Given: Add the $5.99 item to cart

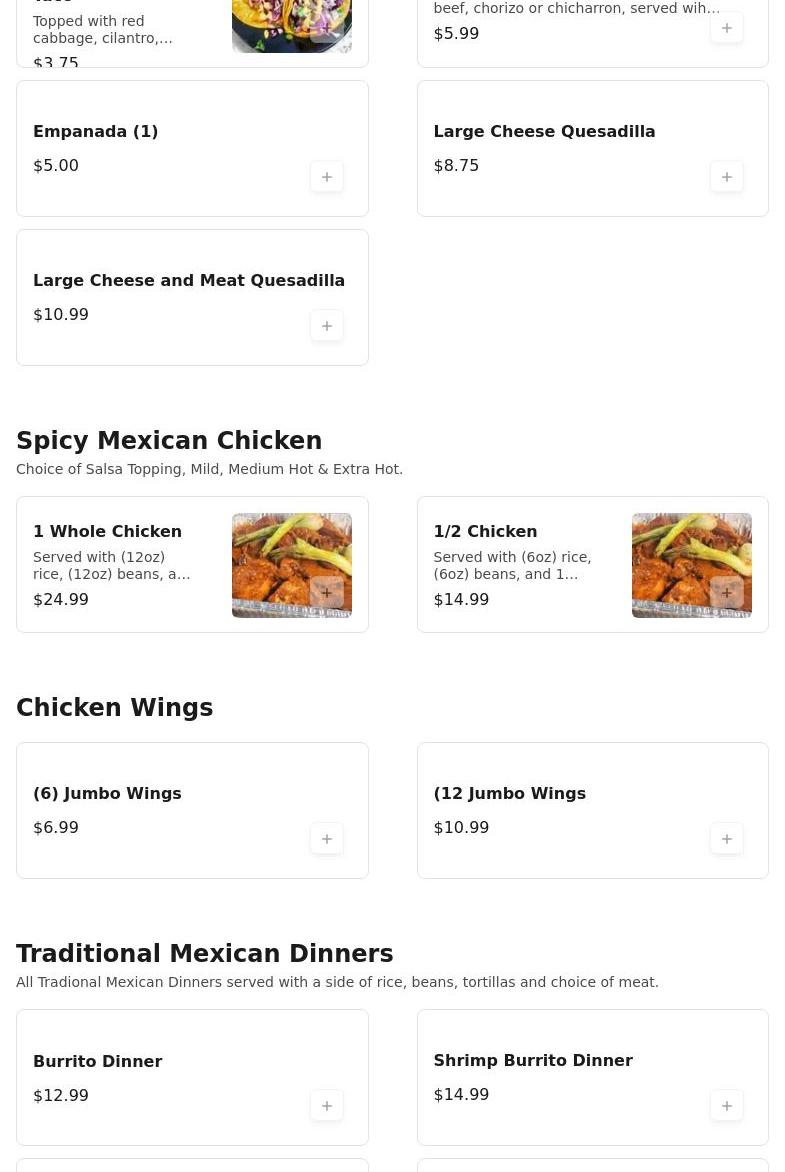Looking at the screenshot, I should (x=727, y=28).
